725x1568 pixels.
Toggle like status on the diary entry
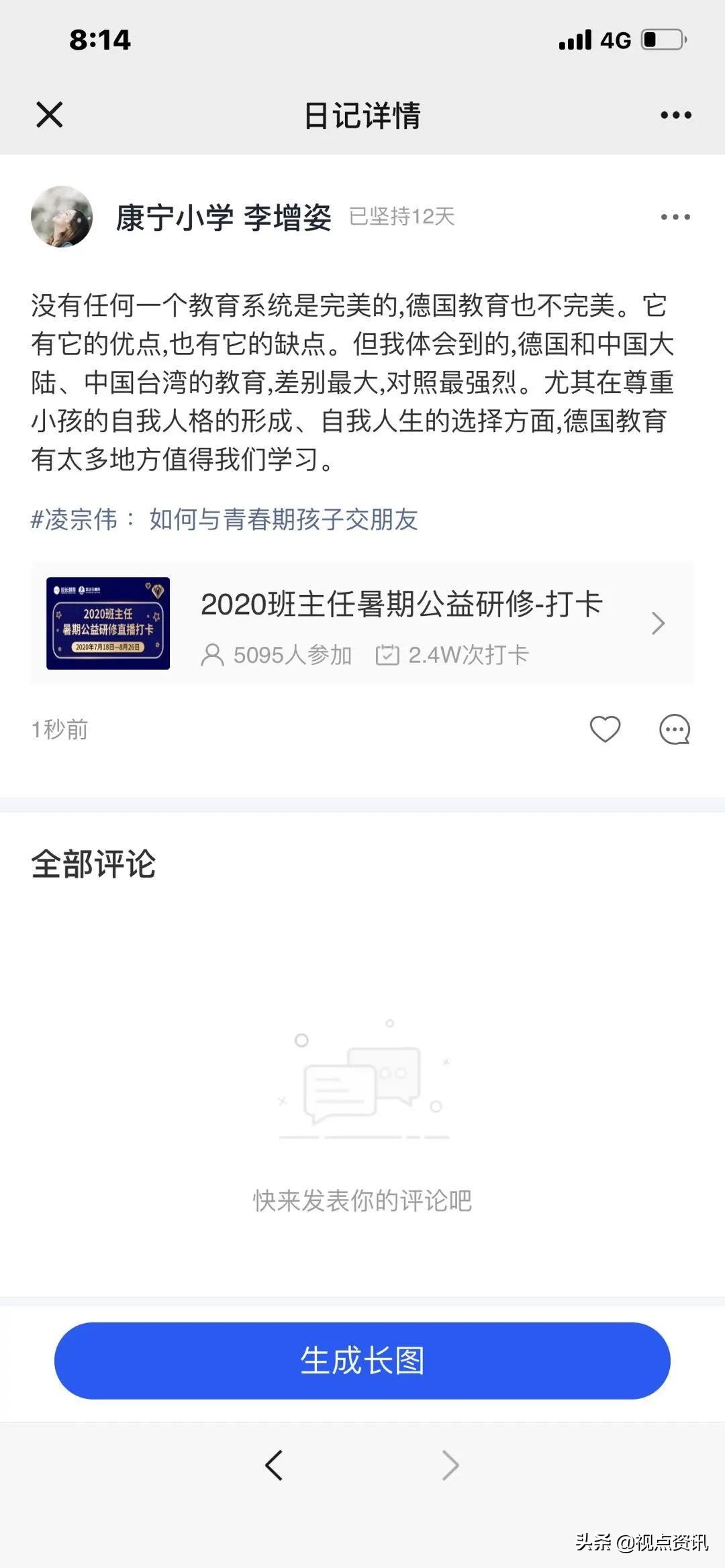point(605,729)
